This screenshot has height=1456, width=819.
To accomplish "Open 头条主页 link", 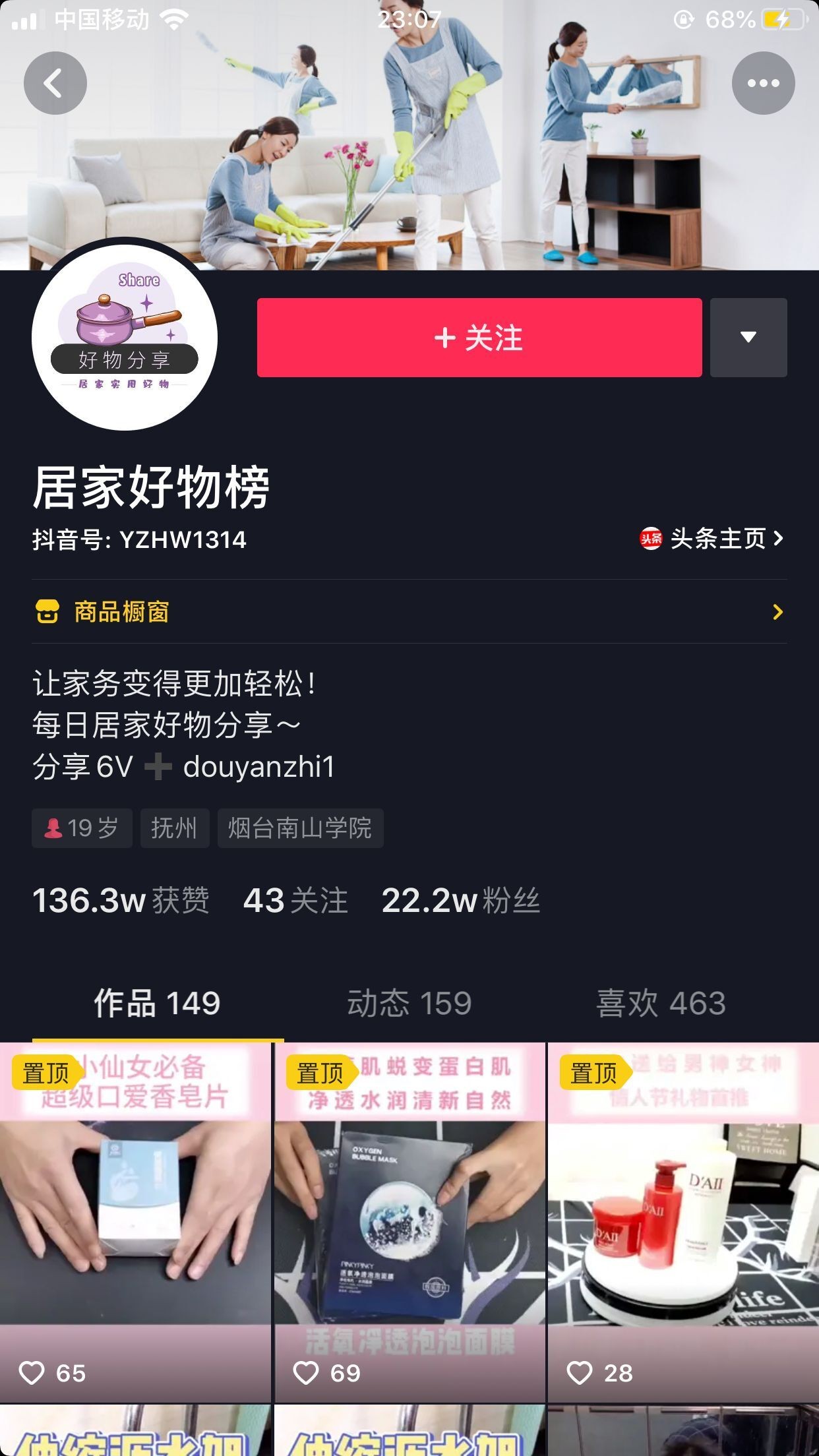I will pyautogui.click(x=712, y=539).
